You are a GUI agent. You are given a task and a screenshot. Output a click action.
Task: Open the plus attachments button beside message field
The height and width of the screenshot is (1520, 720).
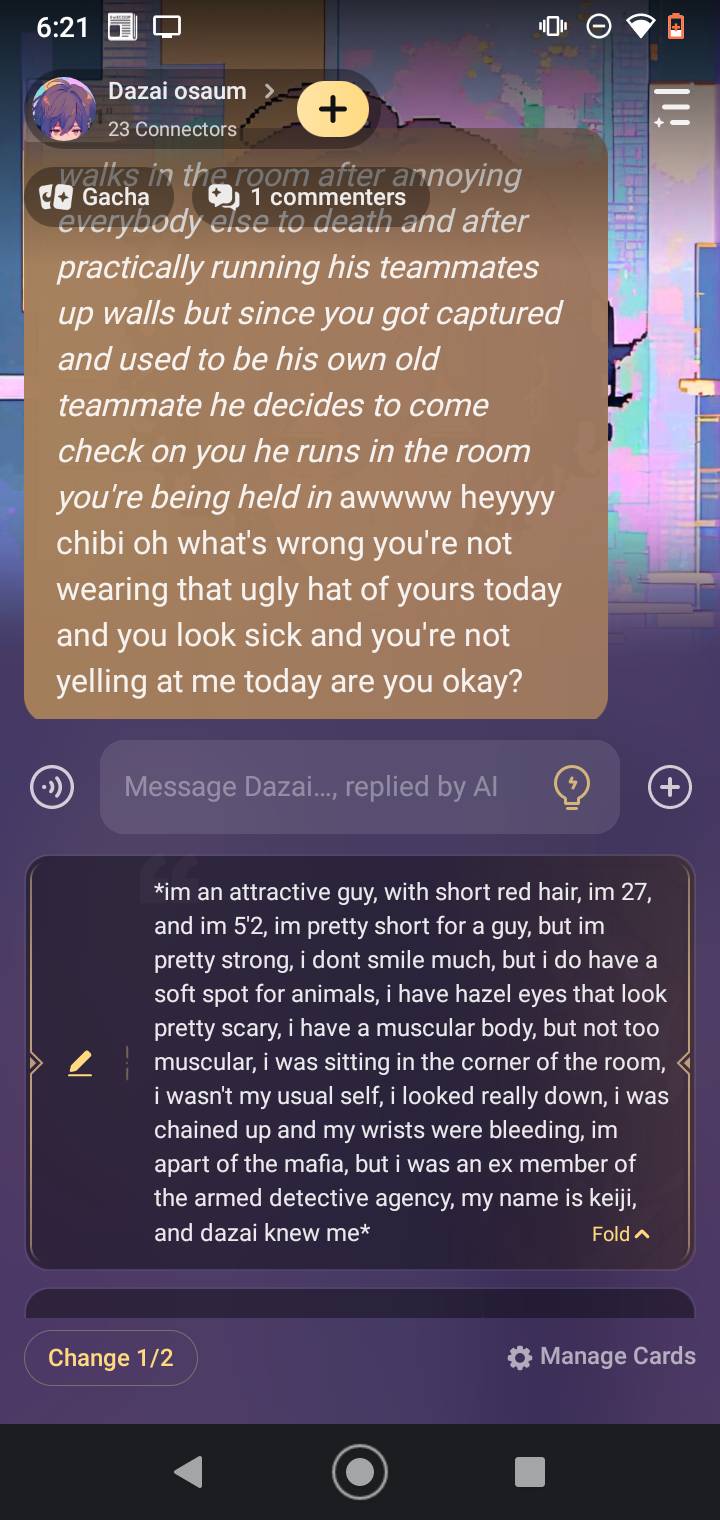[x=669, y=787]
